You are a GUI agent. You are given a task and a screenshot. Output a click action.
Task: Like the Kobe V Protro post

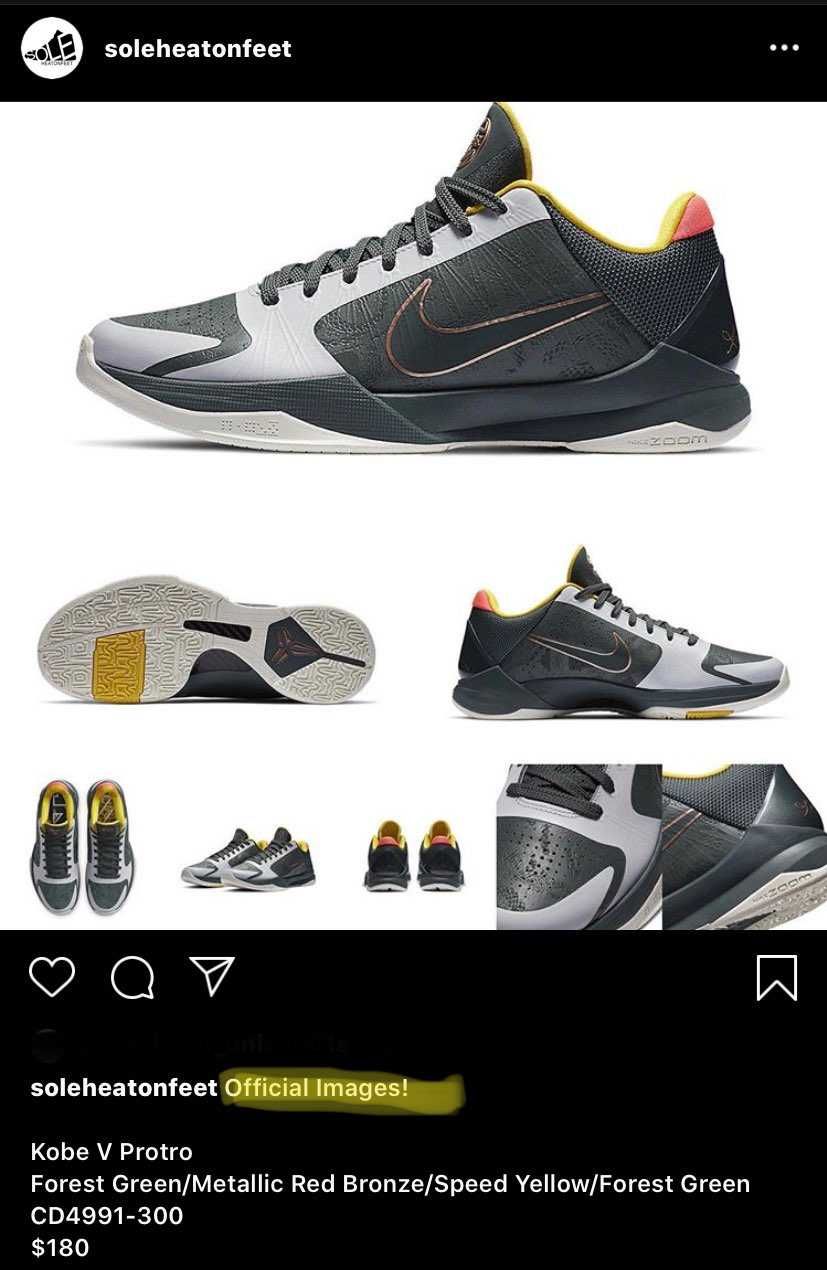coord(52,977)
